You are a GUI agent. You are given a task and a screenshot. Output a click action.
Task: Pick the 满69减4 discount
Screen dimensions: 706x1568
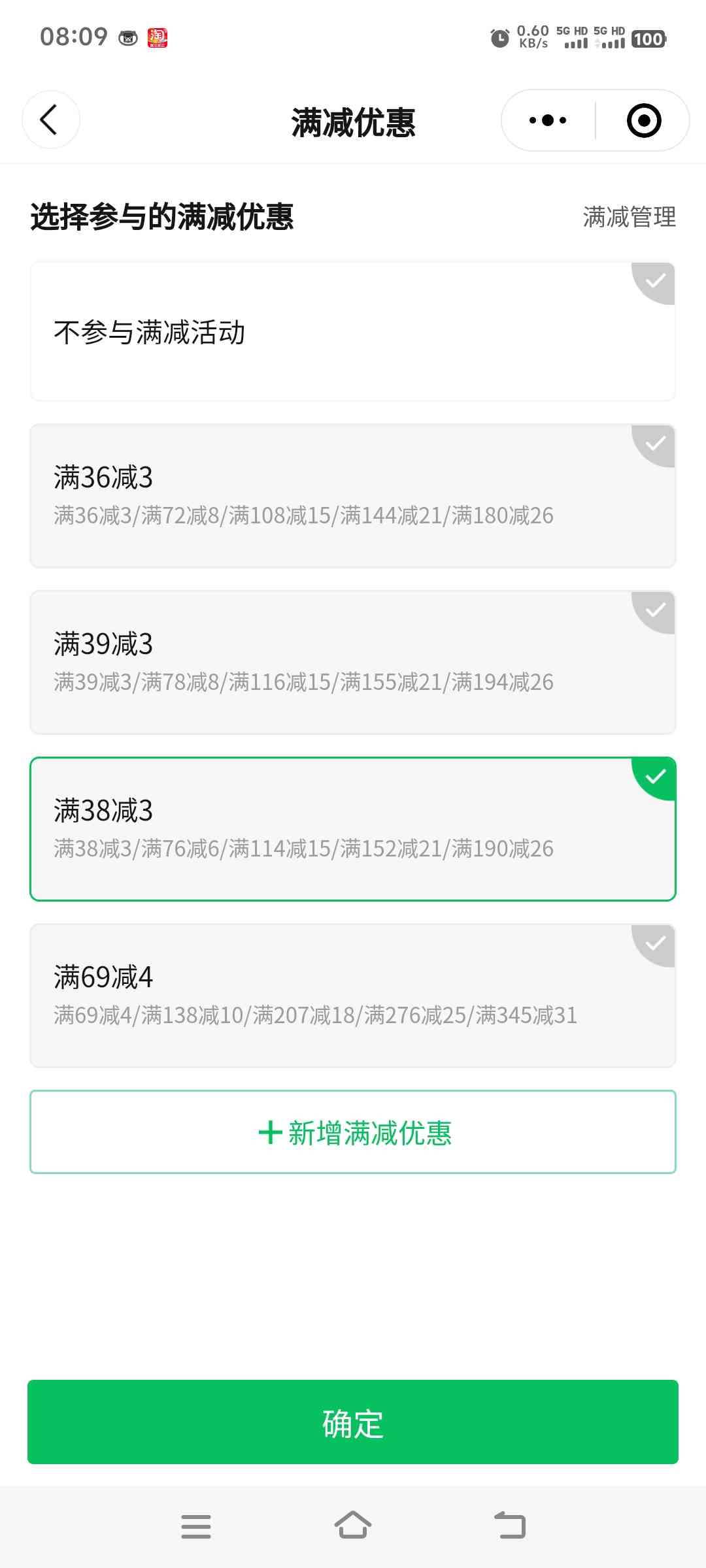pyautogui.click(x=353, y=996)
